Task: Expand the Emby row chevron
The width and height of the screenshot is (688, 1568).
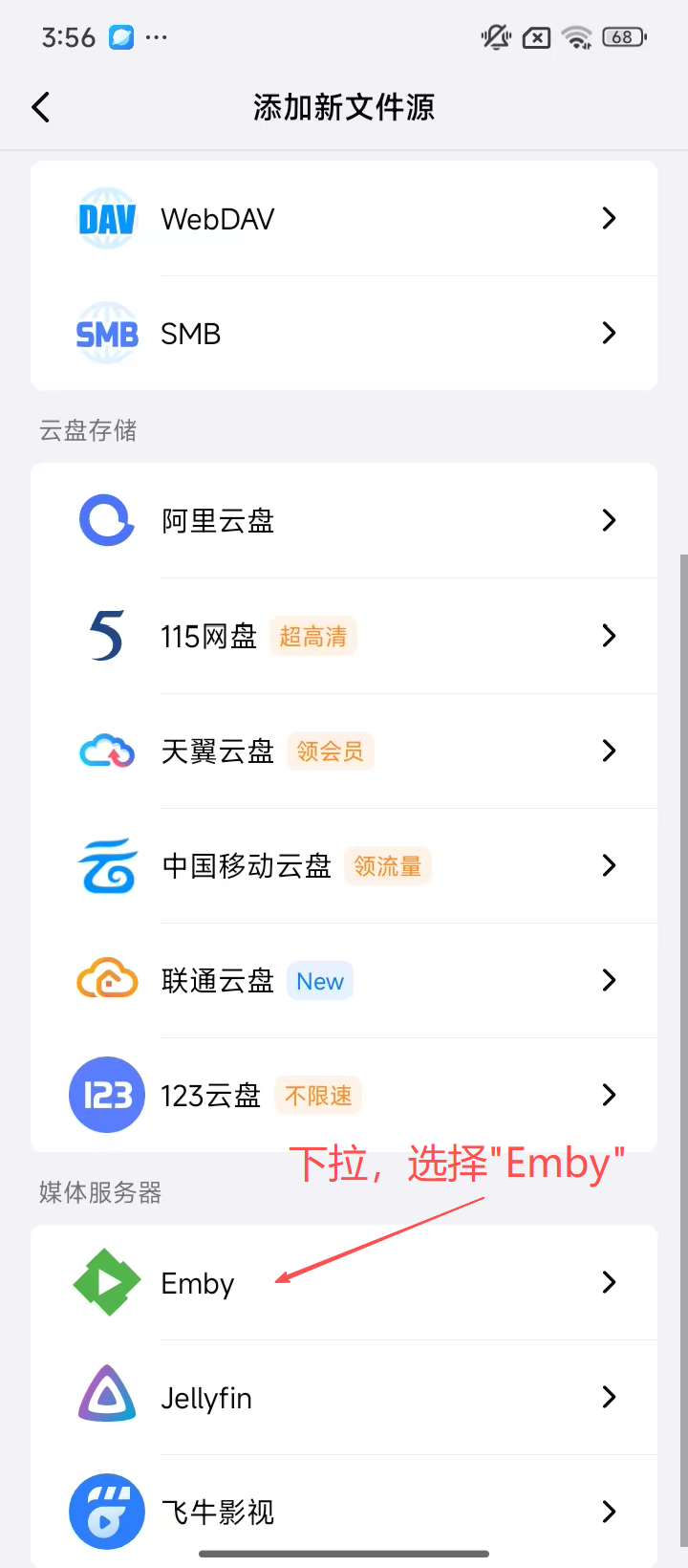Action: tap(609, 1283)
